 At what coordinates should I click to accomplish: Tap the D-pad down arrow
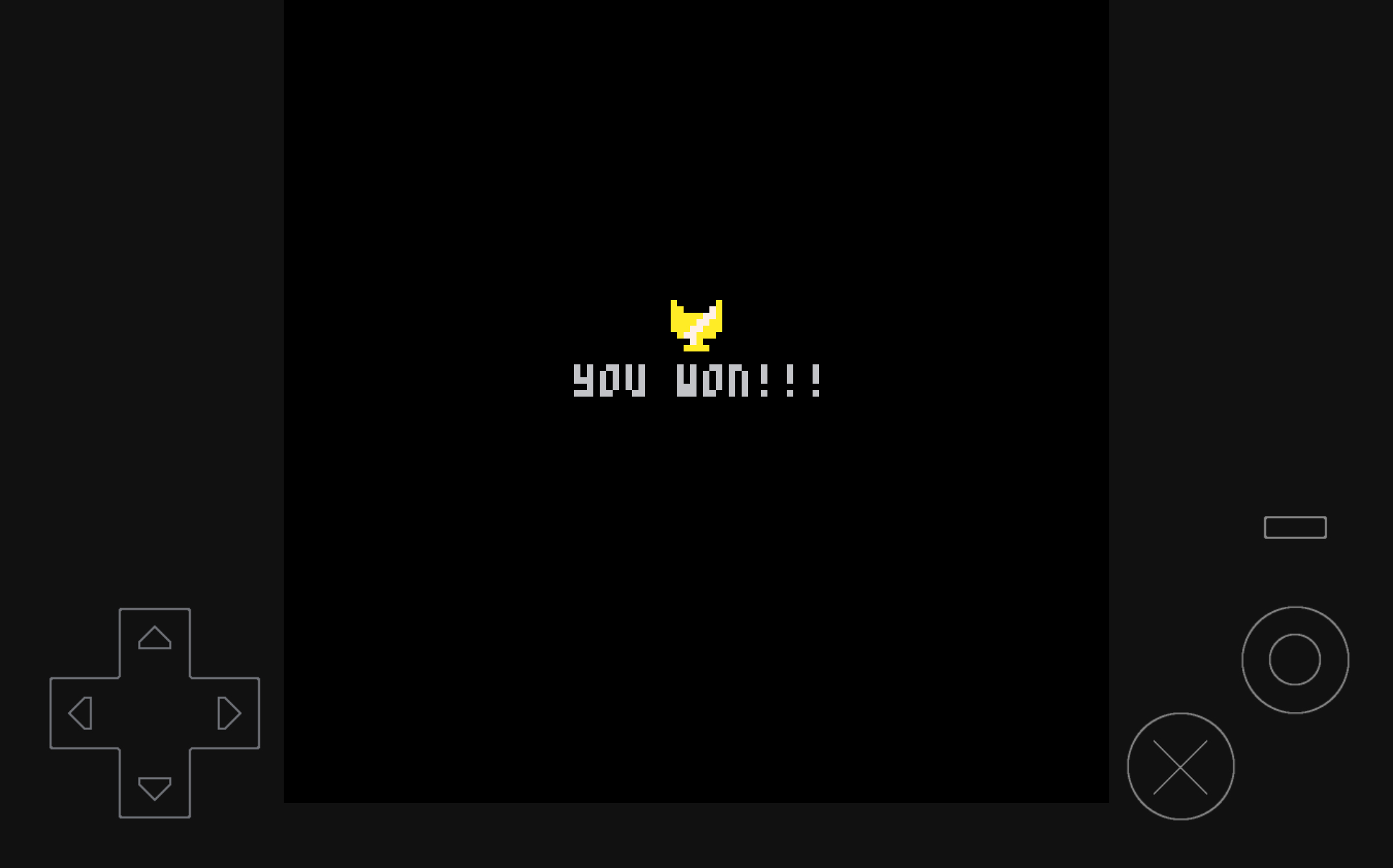tap(155, 785)
